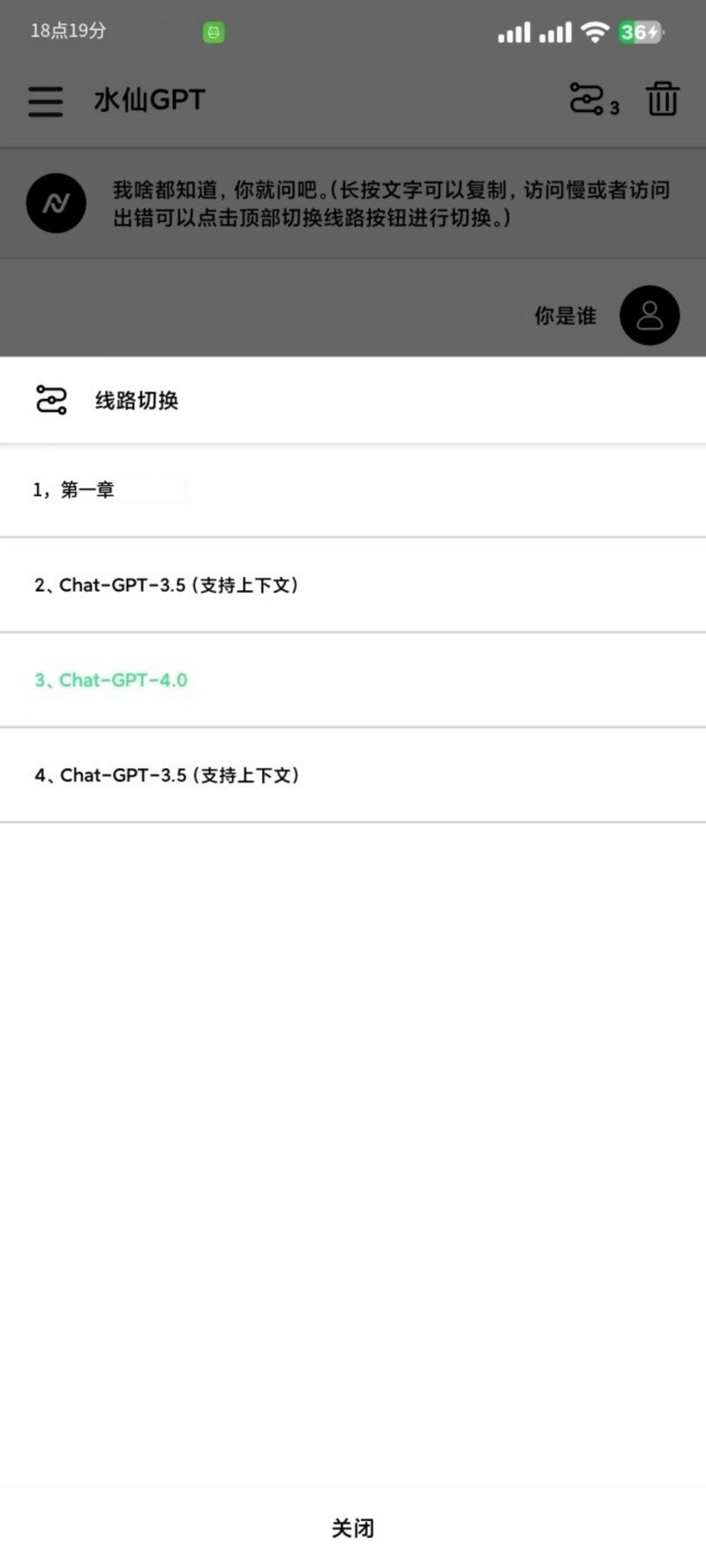Choose line 3, Chat-GPT-4.0
This screenshot has width=706, height=1568.
353,680
